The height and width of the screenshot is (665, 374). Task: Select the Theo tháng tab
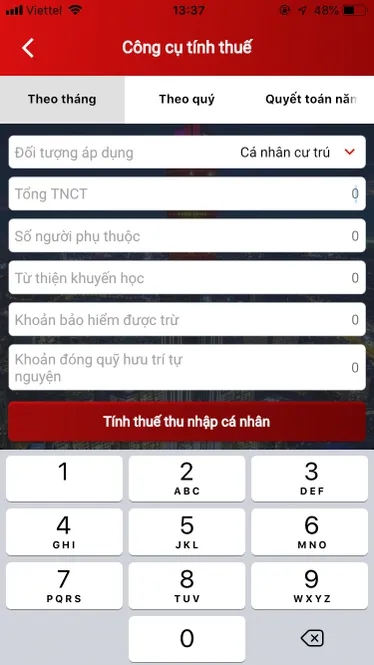[x=62, y=100]
